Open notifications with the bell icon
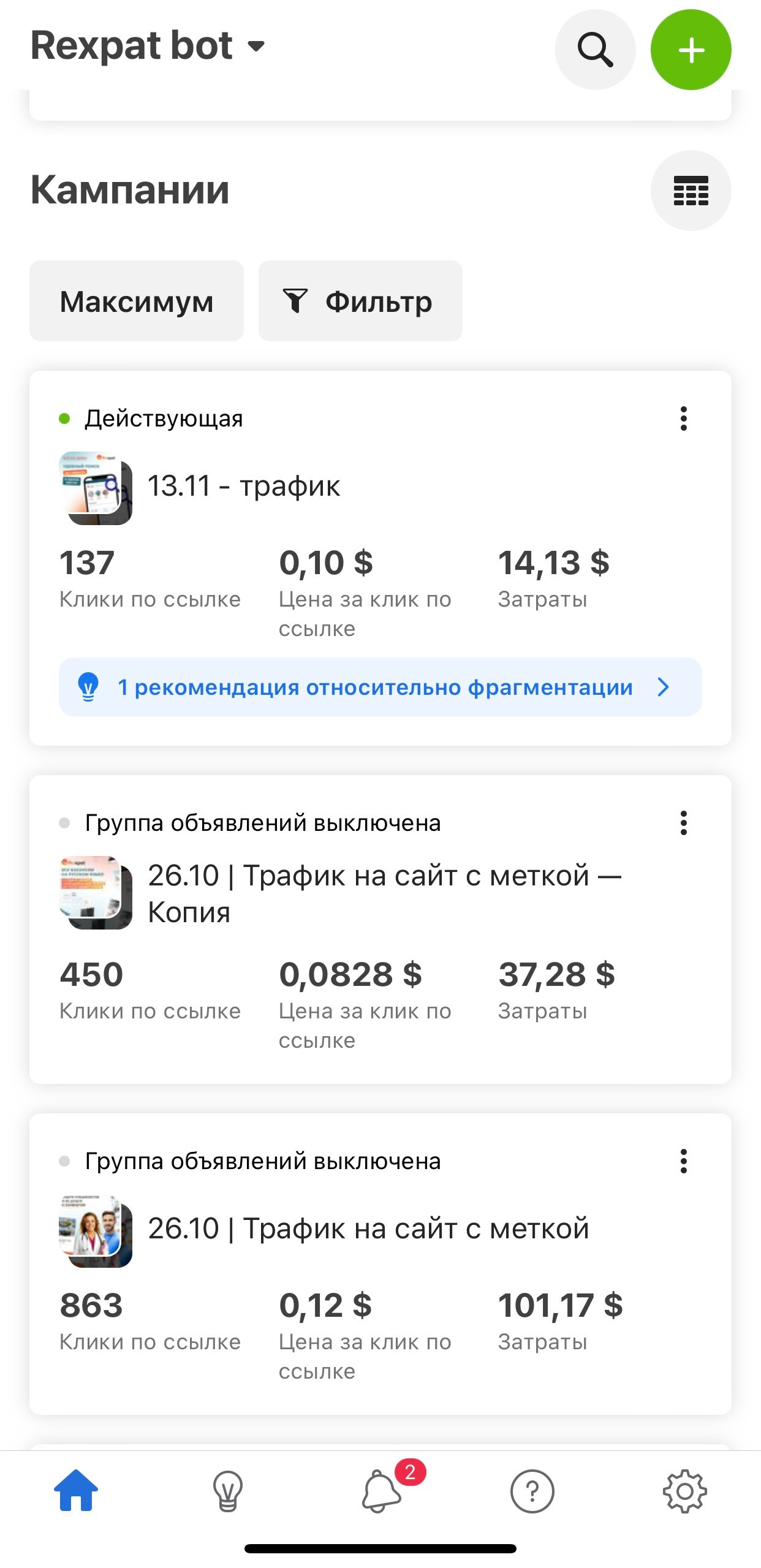 coord(379,1495)
